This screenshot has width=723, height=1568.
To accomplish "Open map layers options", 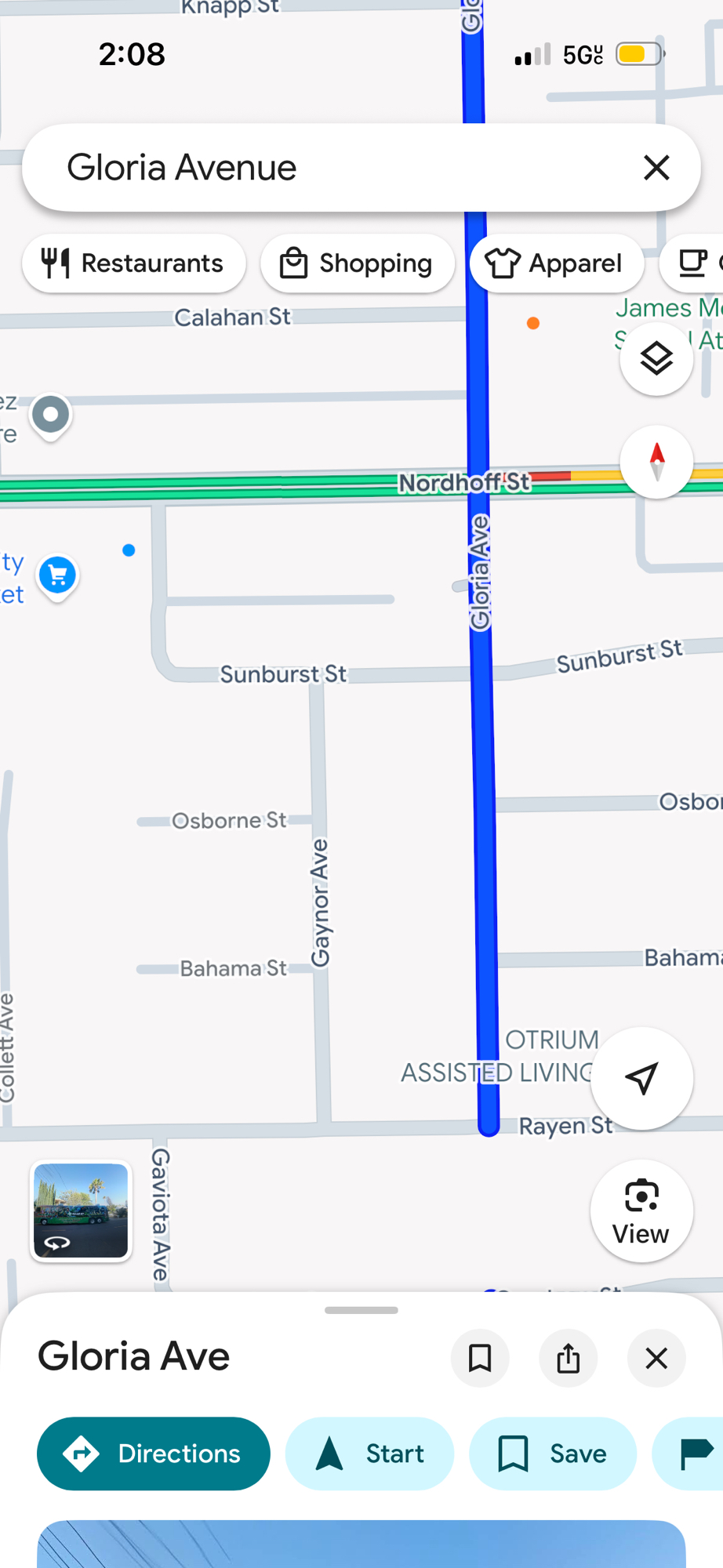I will tap(656, 359).
